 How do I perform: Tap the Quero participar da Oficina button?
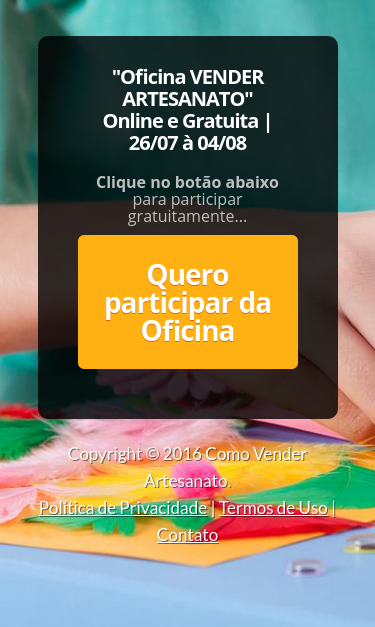point(188,302)
